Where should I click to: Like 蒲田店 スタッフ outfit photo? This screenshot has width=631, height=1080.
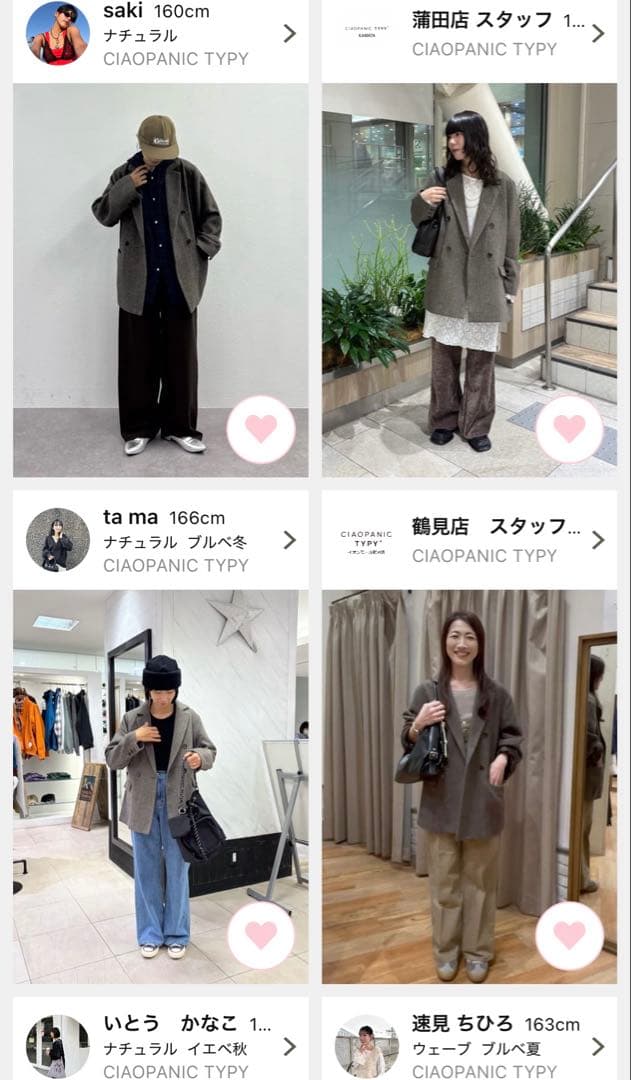point(569,429)
